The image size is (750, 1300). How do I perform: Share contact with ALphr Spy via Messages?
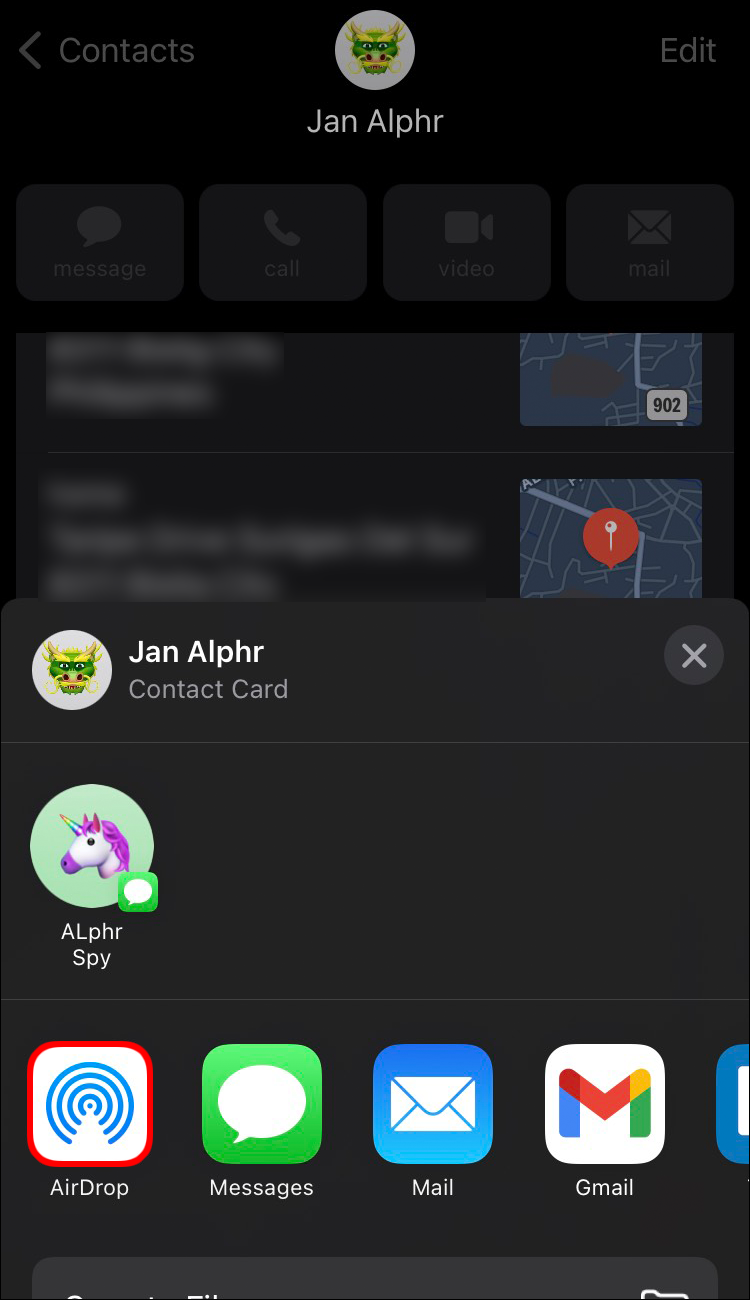click(x=92, y=846)
